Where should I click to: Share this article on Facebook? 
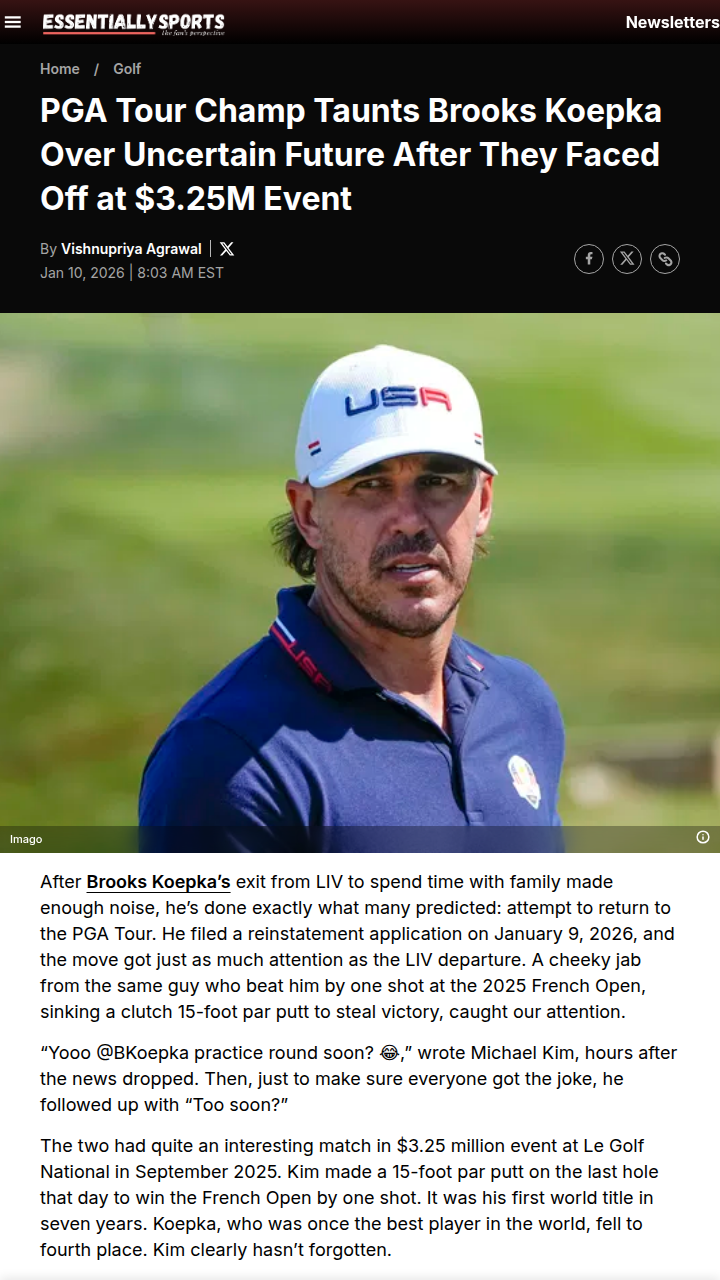(589, 259)
